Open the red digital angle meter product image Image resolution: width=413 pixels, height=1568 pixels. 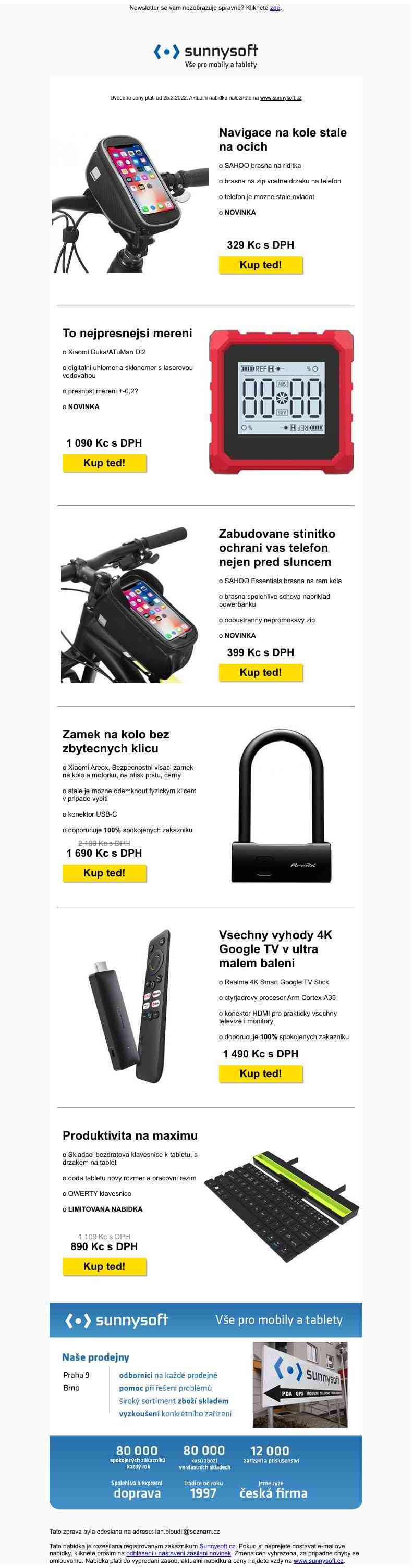[x=282, y=402]
